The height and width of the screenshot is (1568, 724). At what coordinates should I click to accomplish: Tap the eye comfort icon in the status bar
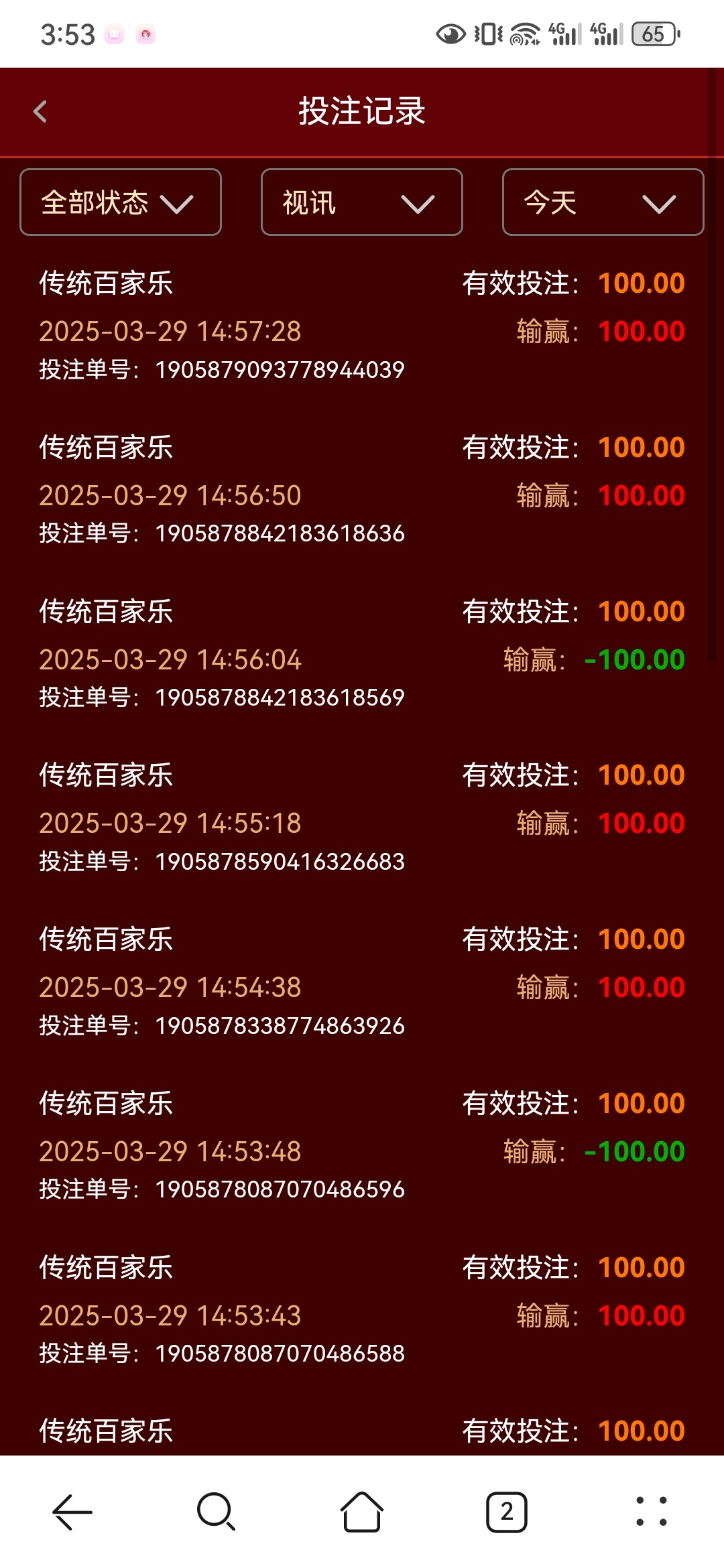(x=451, y=34)
